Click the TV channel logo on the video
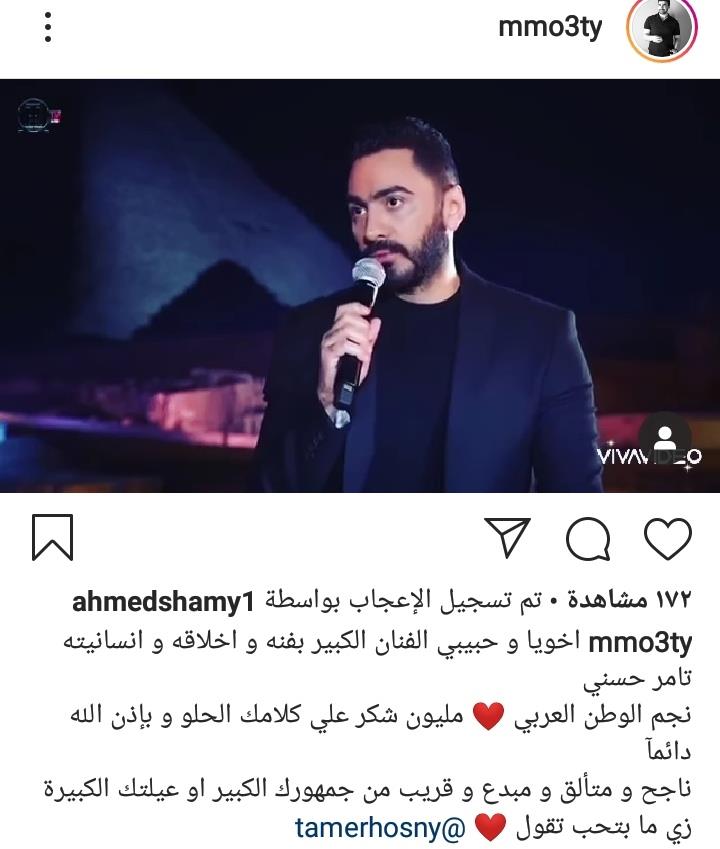The image size is (720, 849). (x=35, y=118)
